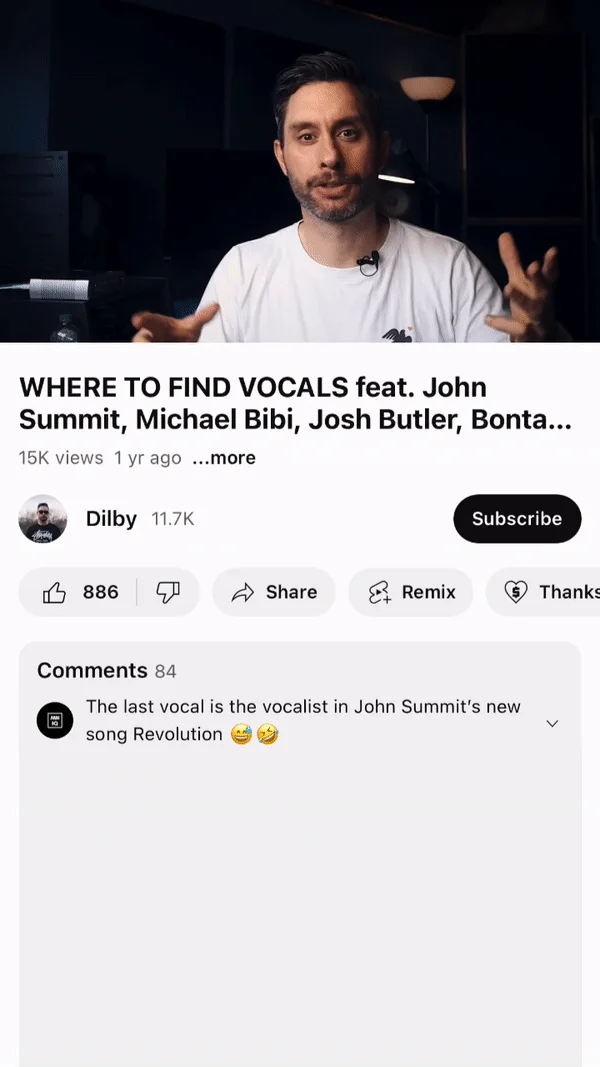Create a Remix of this video
This screenshot has width=600, height=1067.
[410, 592]
